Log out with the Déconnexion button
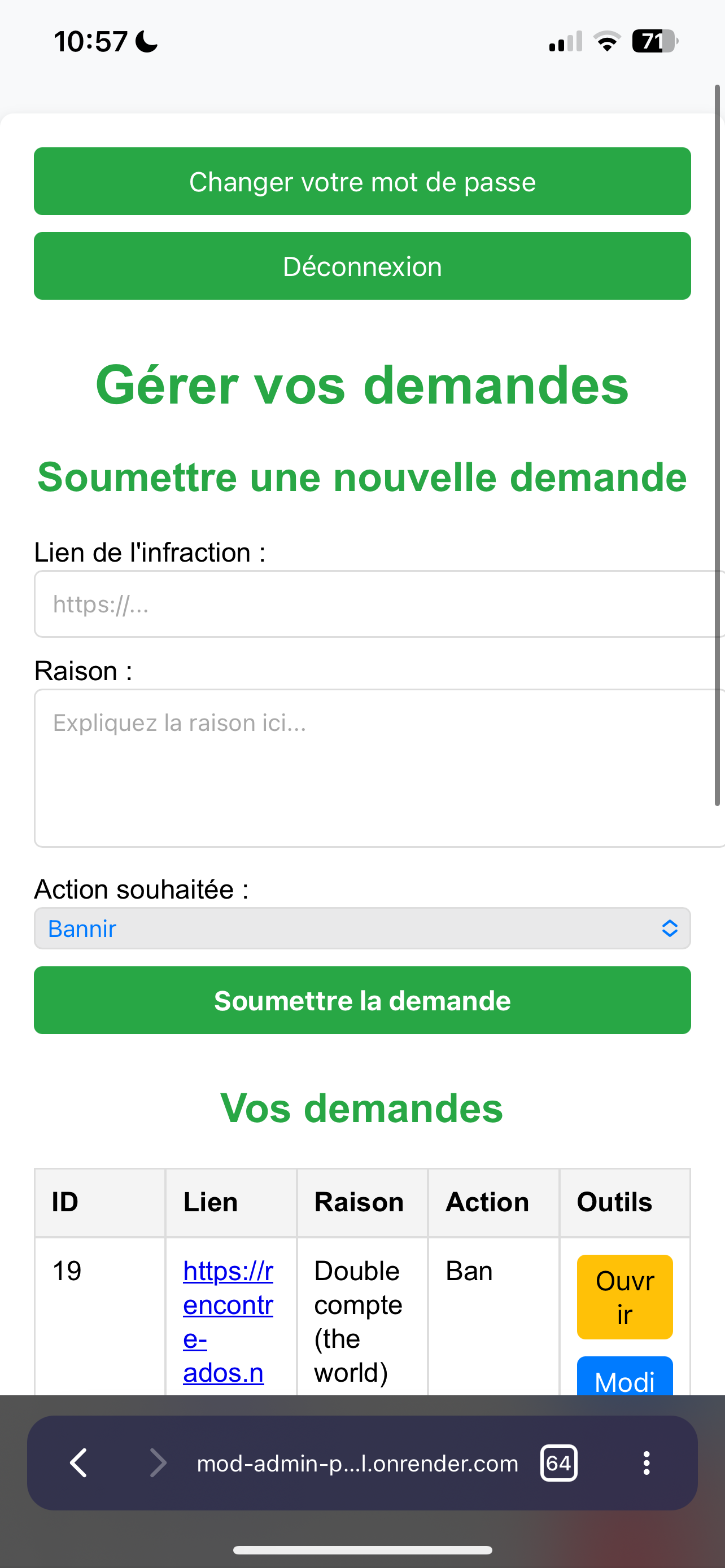Screen dimensions: 725x1568 point(362,266)
